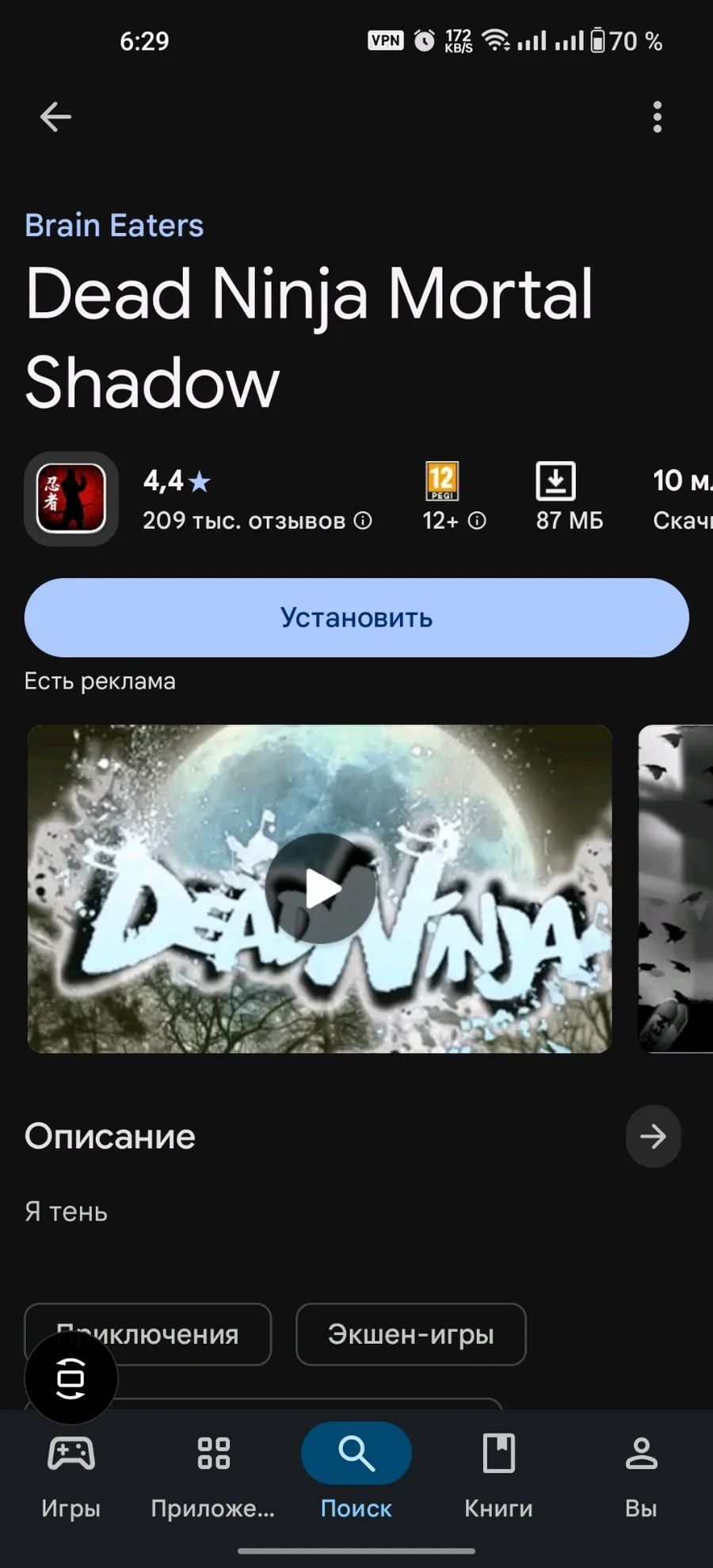Image resolution: width=713 pixels, height=1568 pixels.
Task: Open the Описание section arrow
Action: point(654,1136)
